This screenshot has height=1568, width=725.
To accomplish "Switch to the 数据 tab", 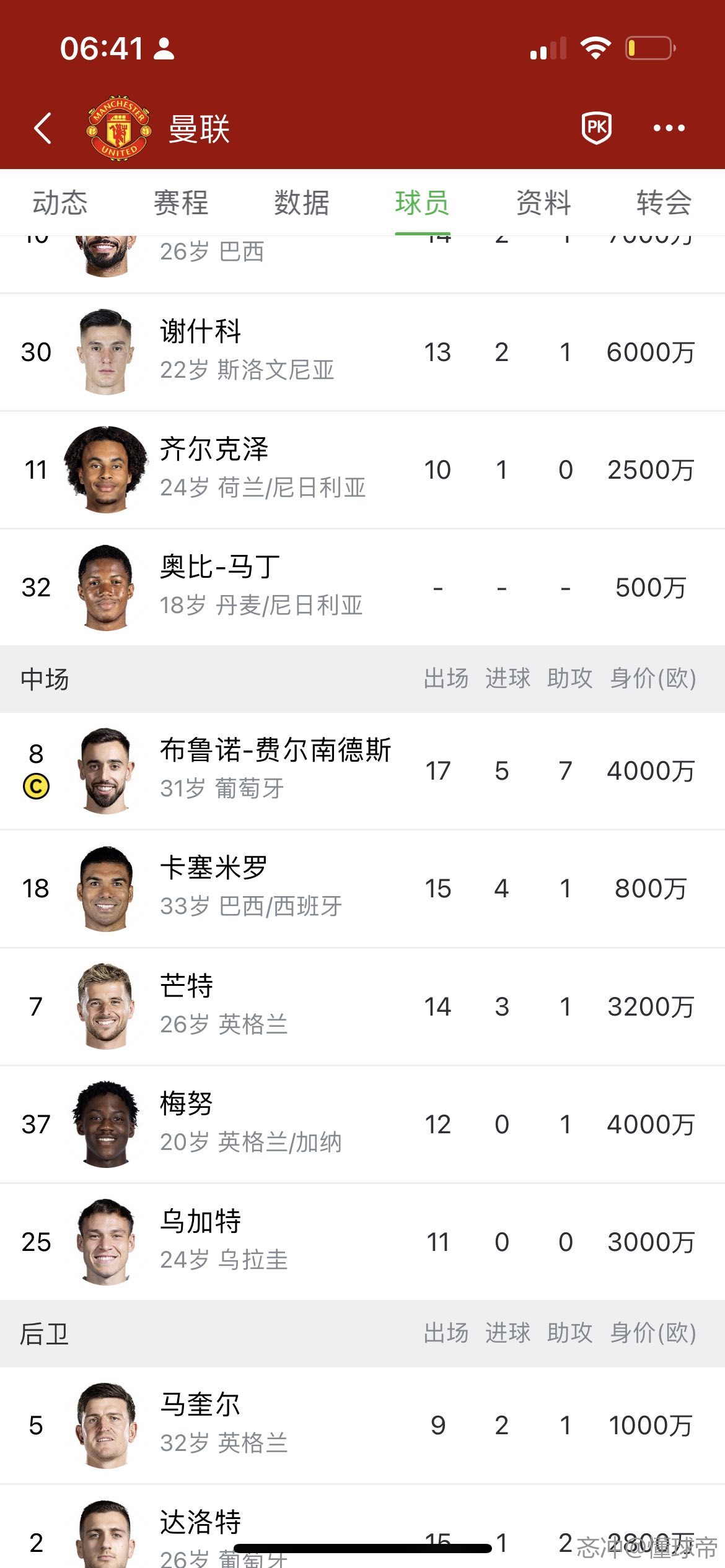I will click(x=302, y=203).
